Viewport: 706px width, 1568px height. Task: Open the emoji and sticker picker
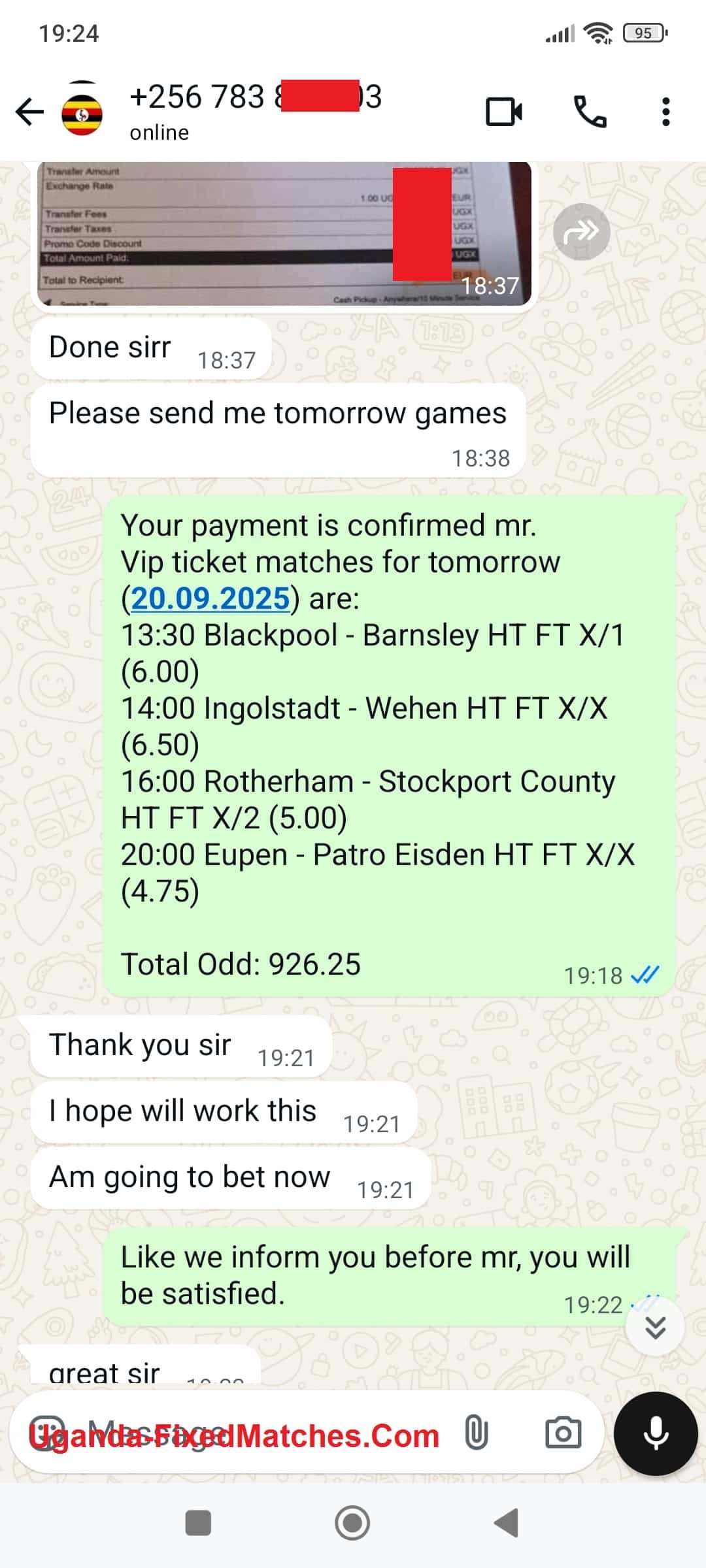click(x=48, y=1433)
